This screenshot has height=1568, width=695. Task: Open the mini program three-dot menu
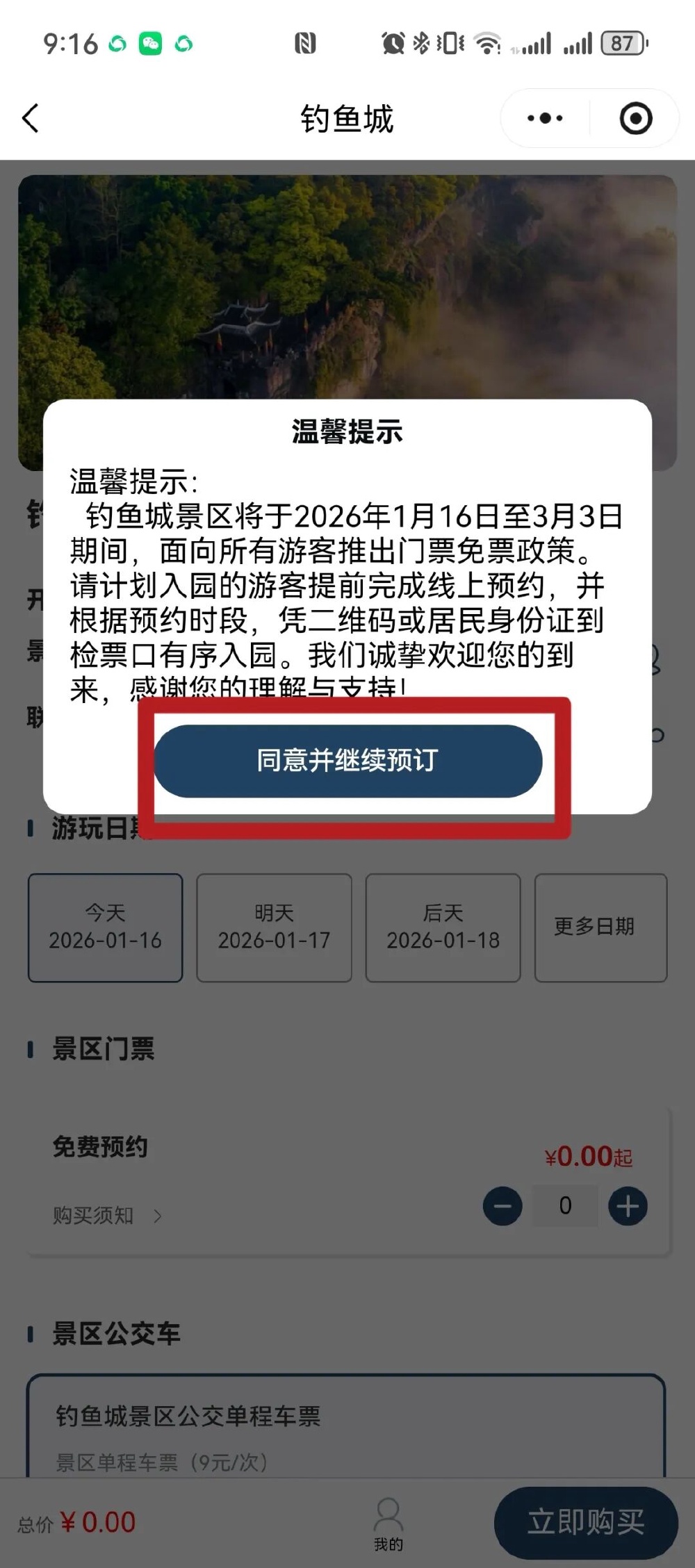tap(545, 118)
